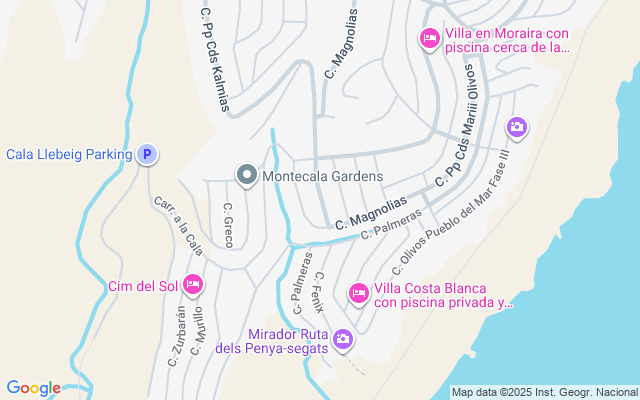Viewport: 640px width, 400px height.
Task: Open the Mirador Ruta dels Penya-segats viewpoint
Action: point(343,340)
